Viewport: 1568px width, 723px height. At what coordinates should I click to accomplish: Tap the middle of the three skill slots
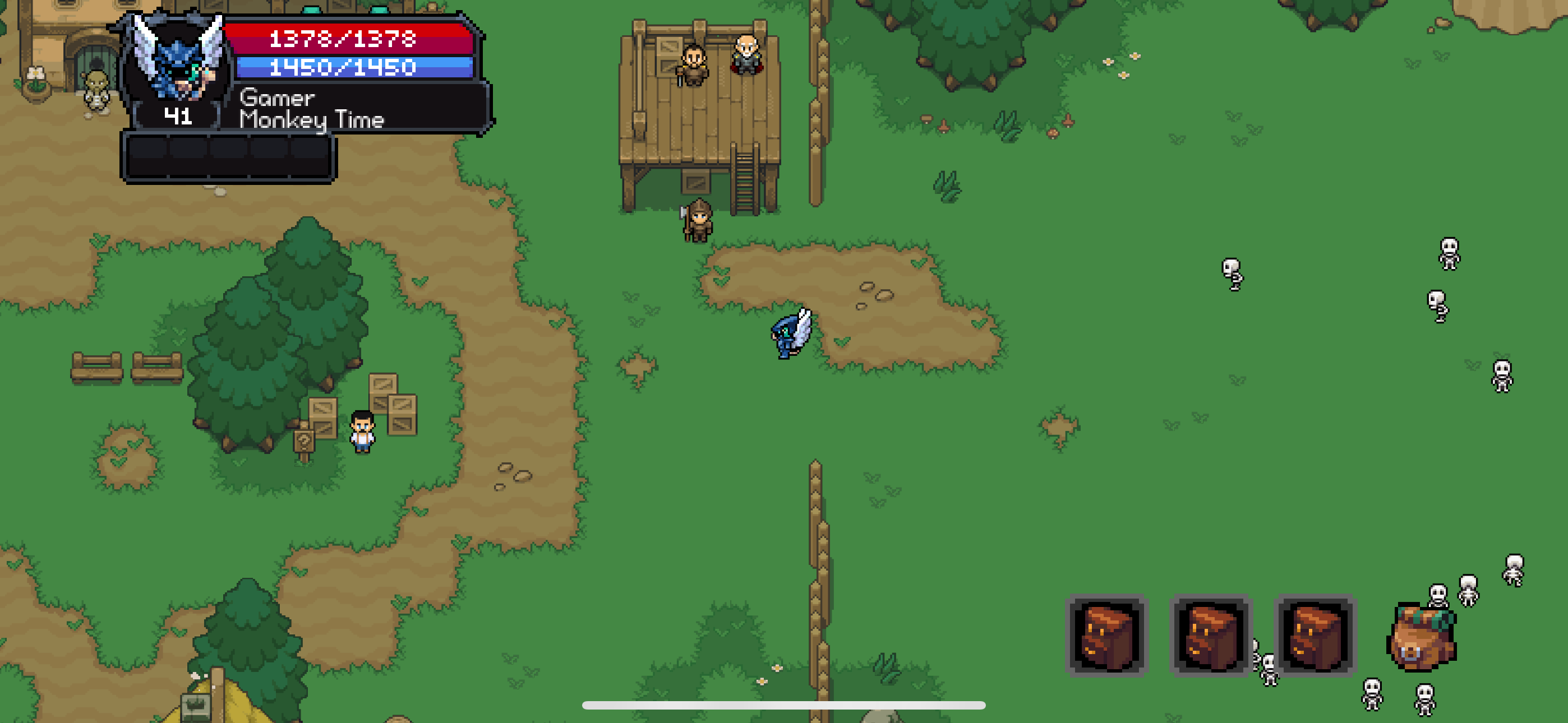tap(1210, 636)
